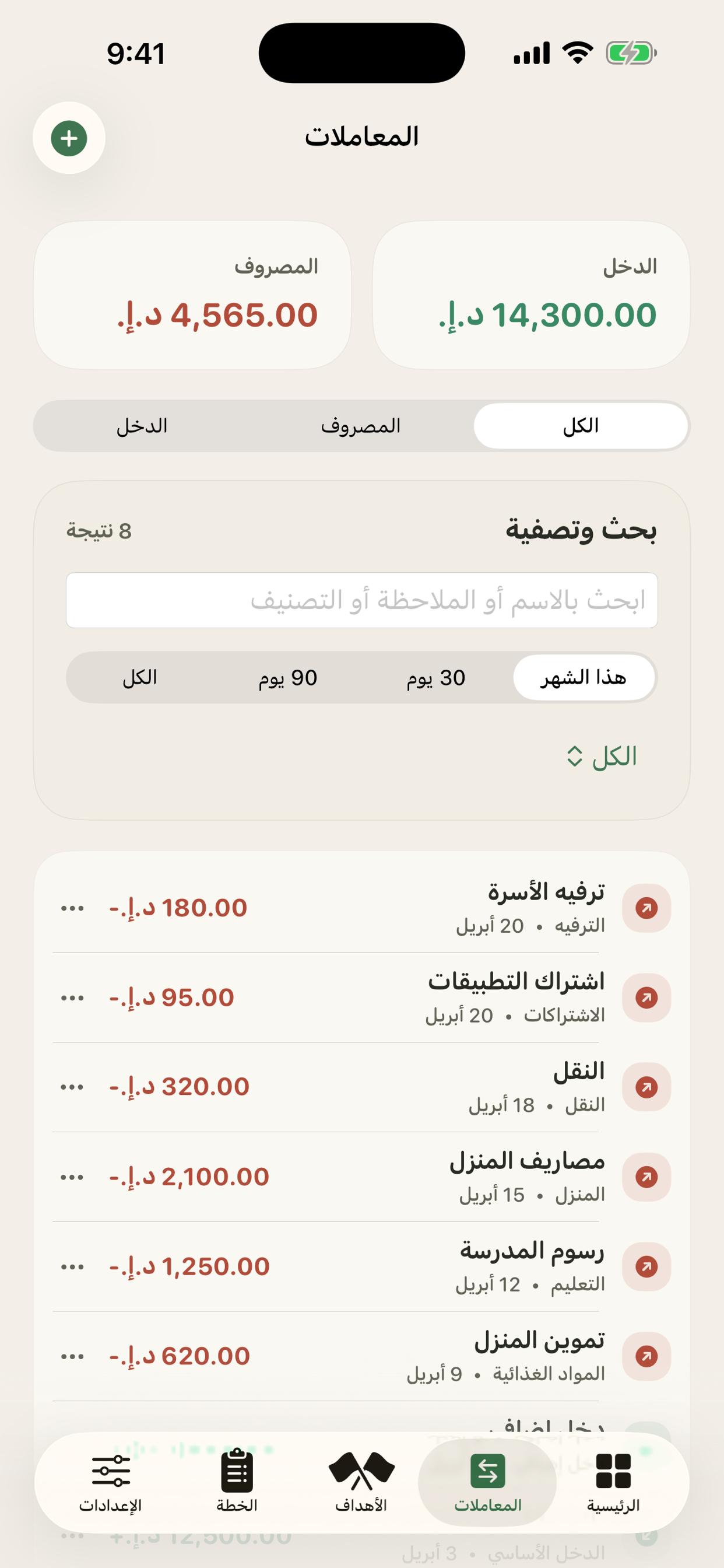Tap the plus button to add transaction

click(69, 138)
